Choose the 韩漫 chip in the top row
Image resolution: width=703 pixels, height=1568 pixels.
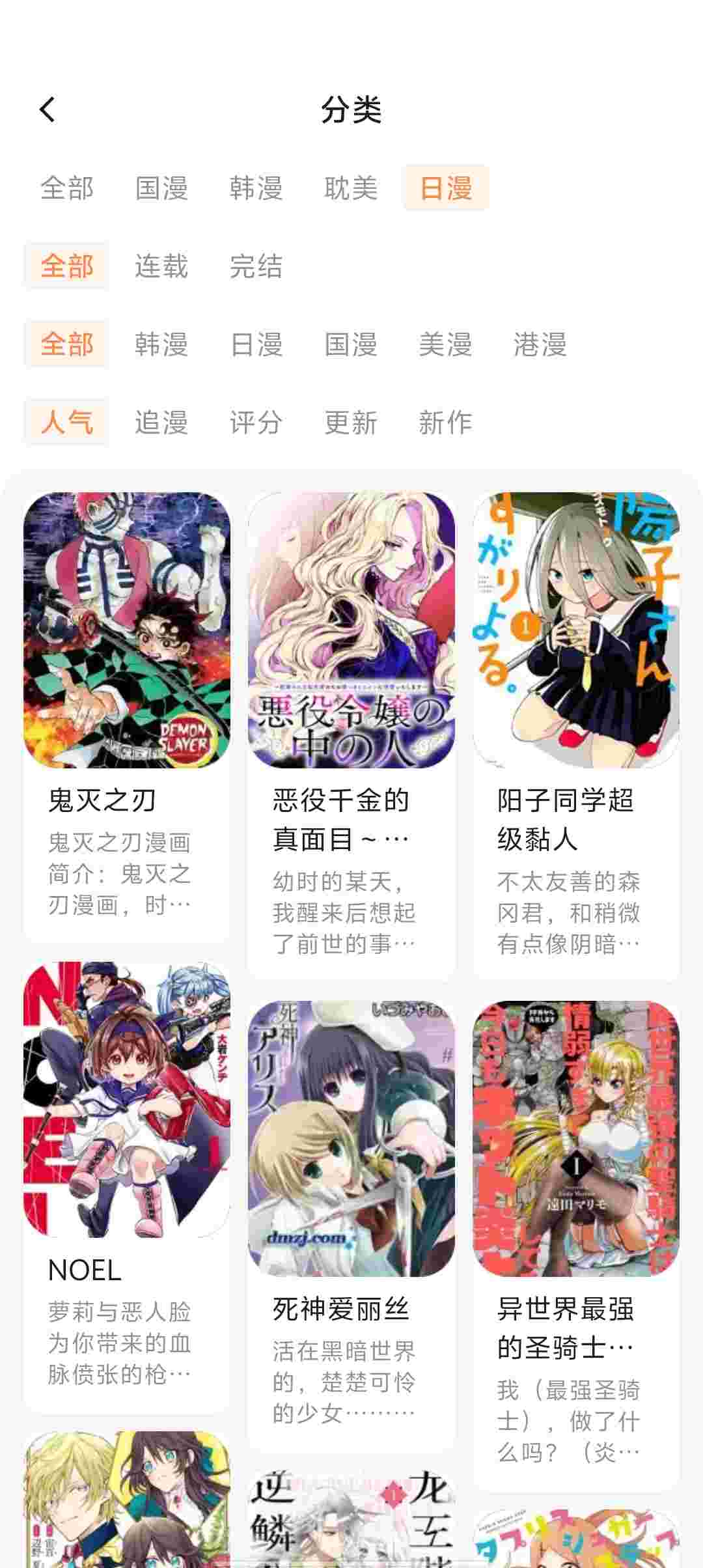[256, 188]
